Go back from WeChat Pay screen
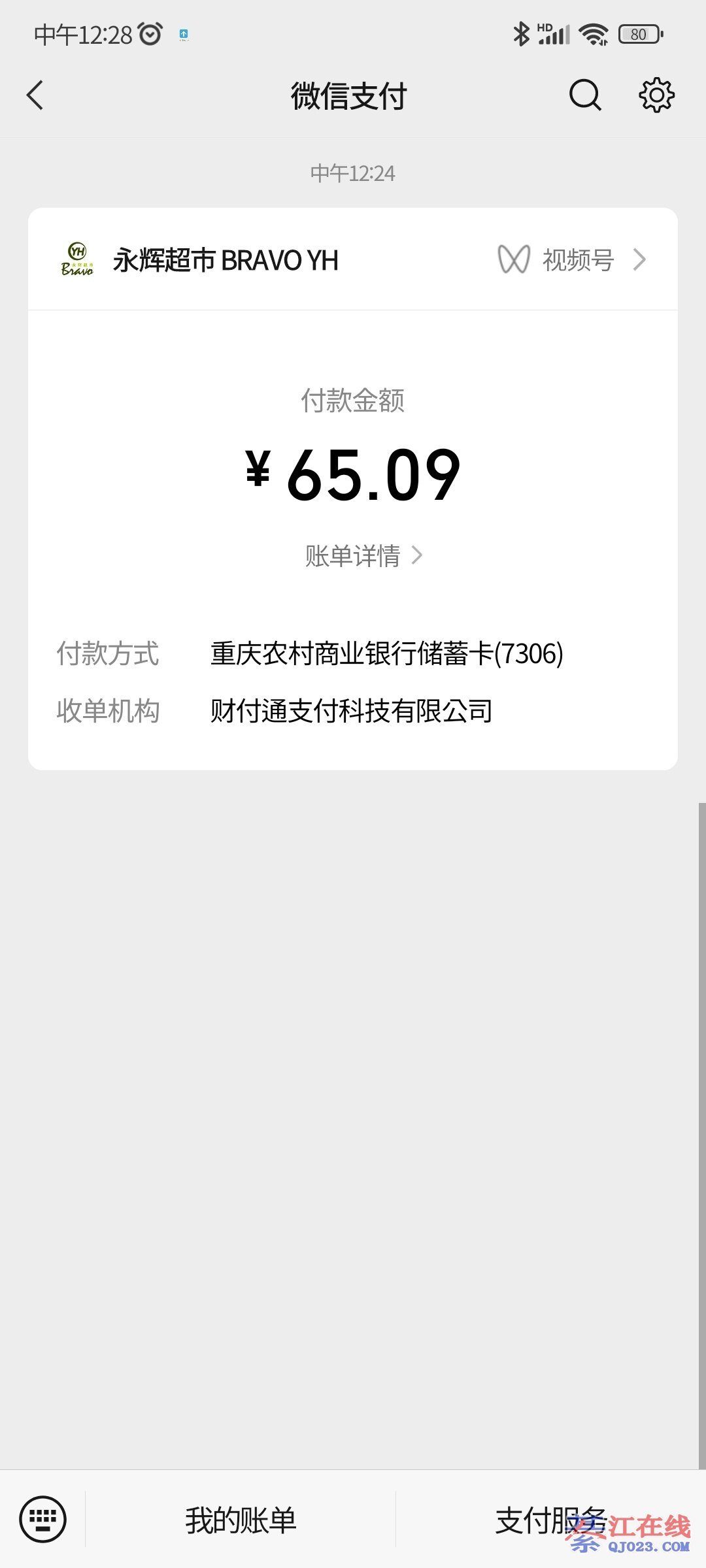Screen dimensions: 706x1568 click(x=36, y=95)
